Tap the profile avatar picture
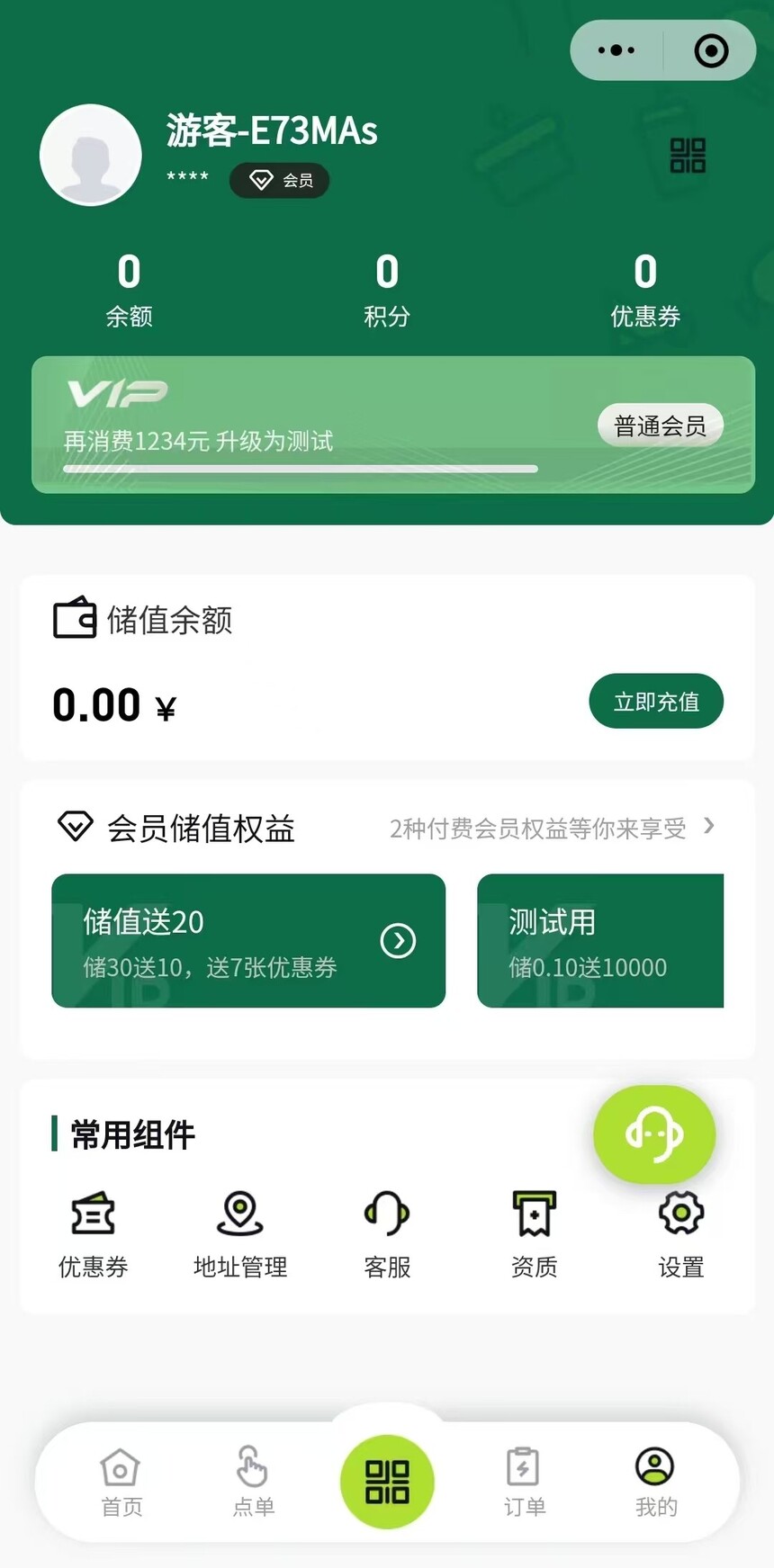The height and width of the screenshot is (1568, 774). point(91,155)
